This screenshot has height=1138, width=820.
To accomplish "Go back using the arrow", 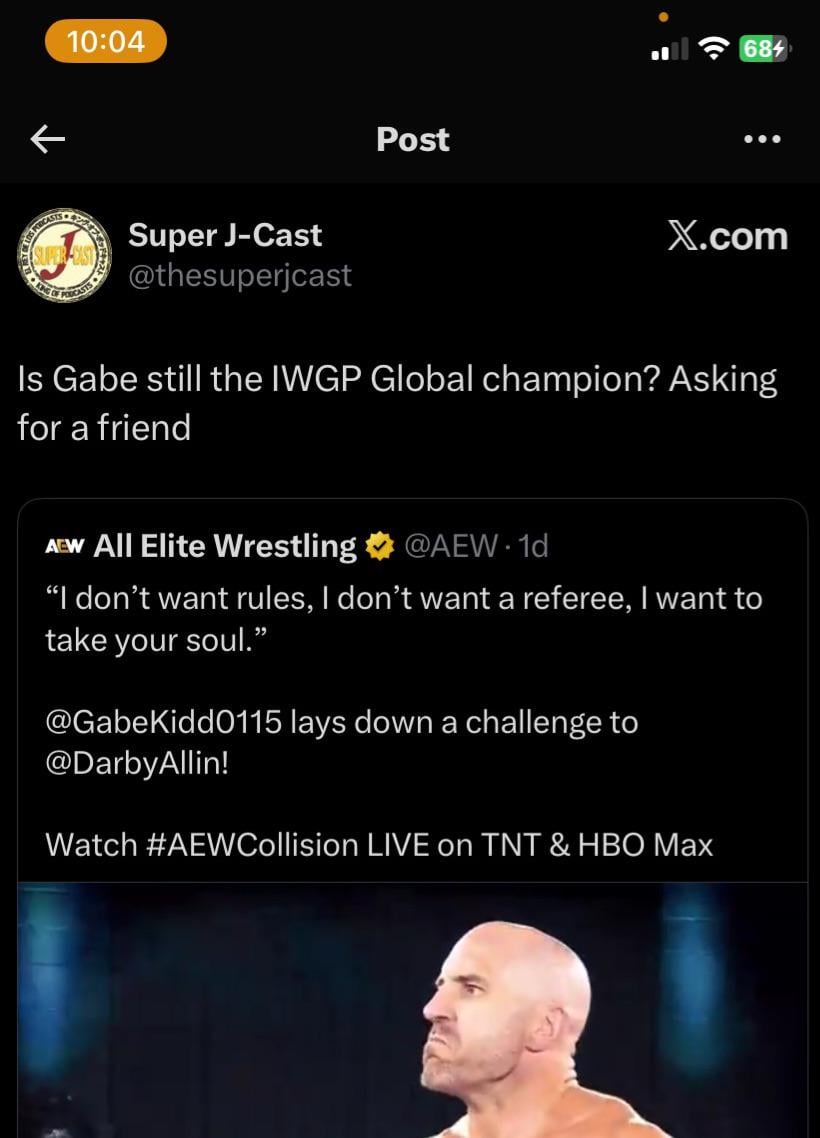I will tap(47, 140).
